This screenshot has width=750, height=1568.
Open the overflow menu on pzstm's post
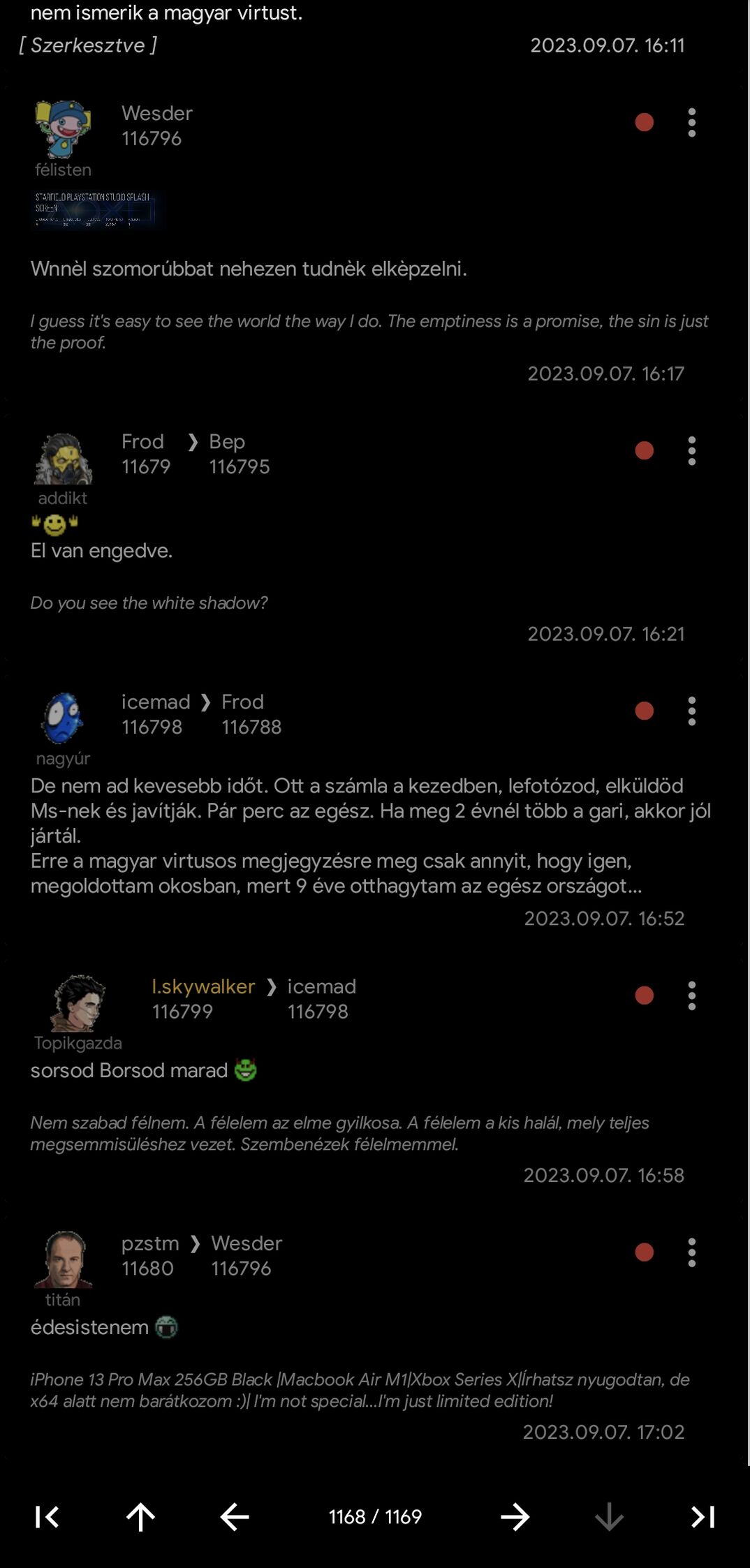click(691, 1252)
